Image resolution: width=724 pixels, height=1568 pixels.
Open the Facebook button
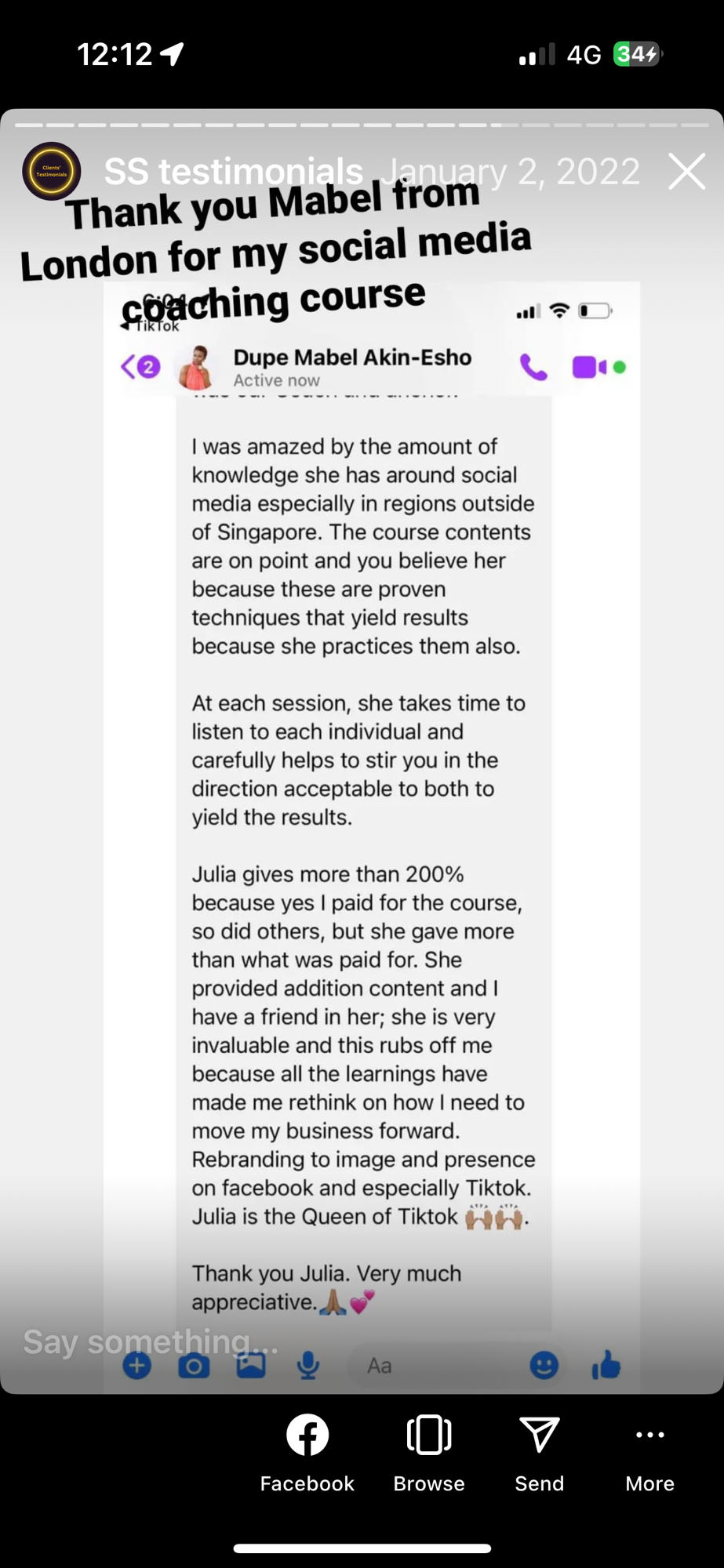(x=307, y=1451)
